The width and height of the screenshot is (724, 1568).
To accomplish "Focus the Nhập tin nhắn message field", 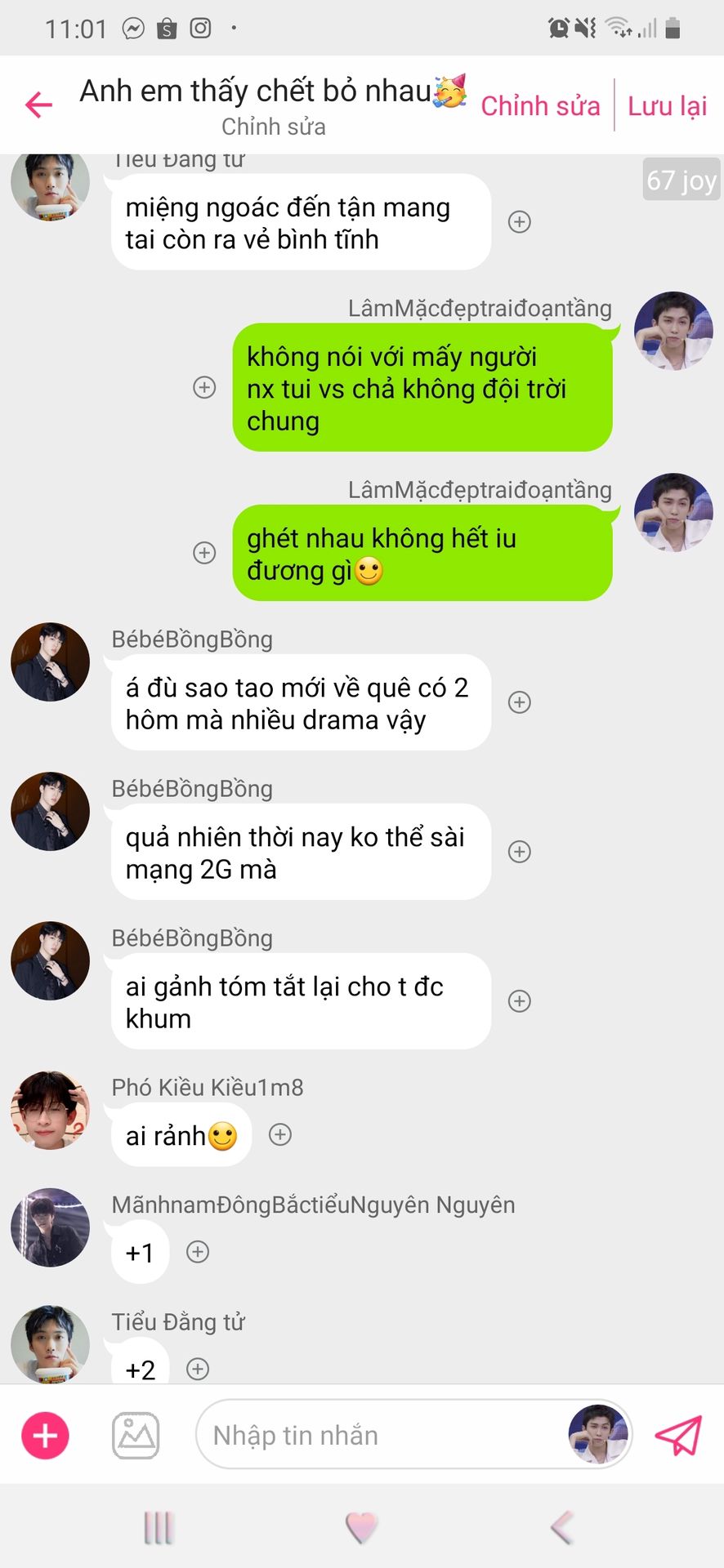I will pos(376,1435).
